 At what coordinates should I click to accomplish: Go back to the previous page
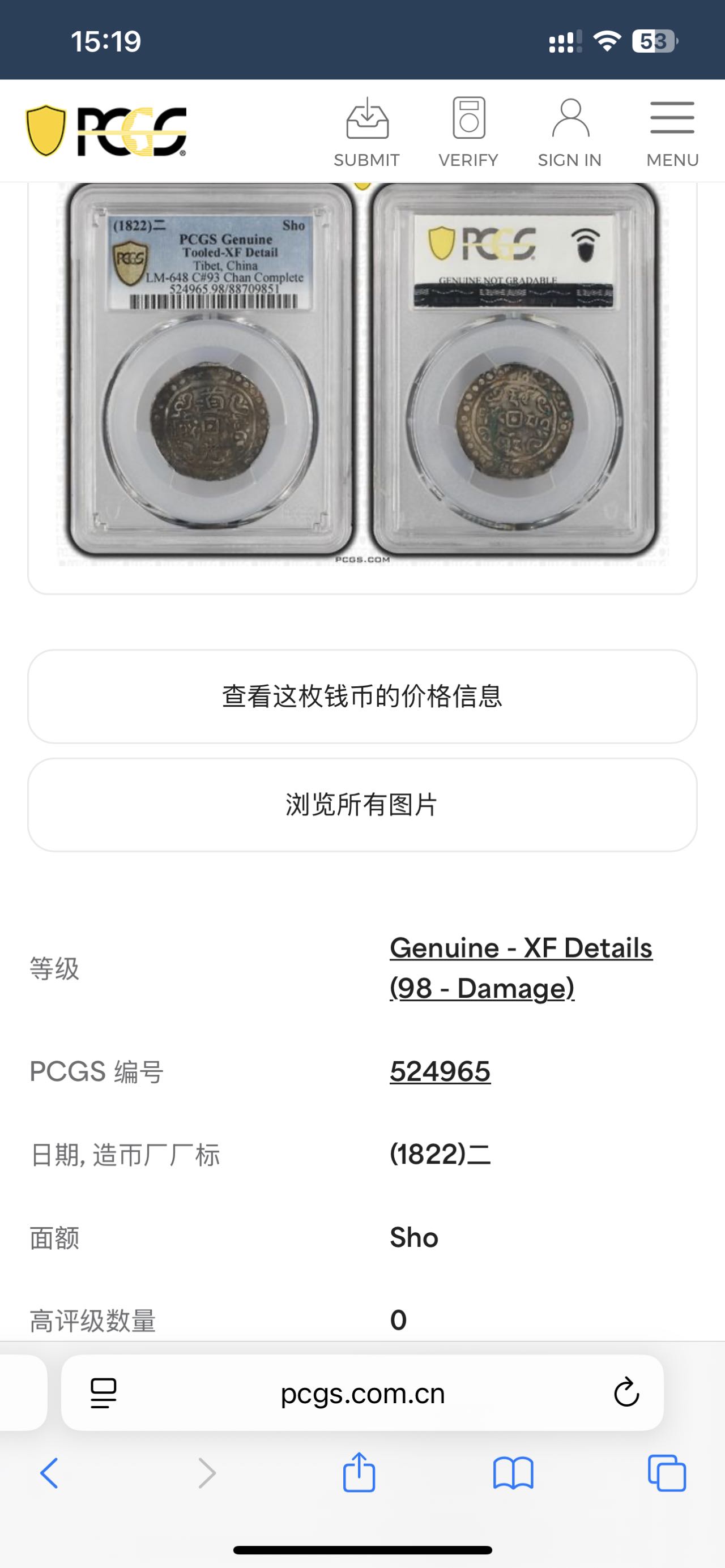coord(49,1473)
